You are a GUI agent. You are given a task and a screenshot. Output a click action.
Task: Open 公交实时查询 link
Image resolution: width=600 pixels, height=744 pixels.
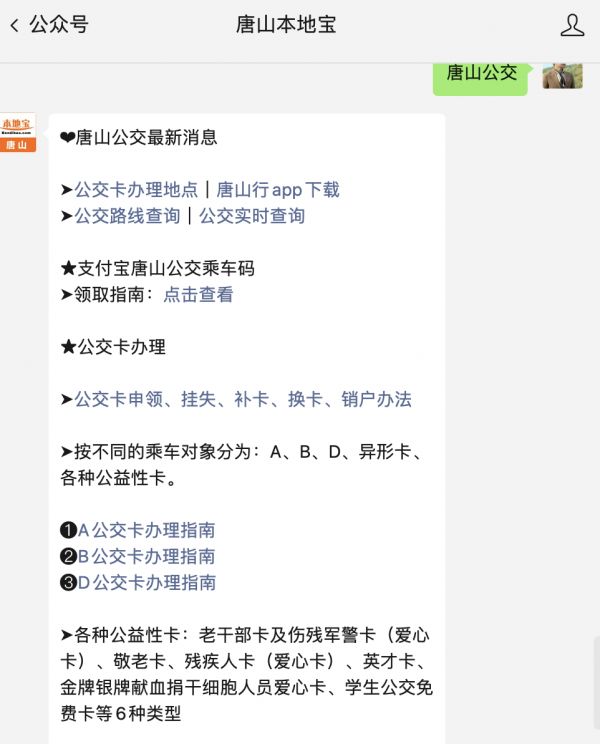(252, 216)
